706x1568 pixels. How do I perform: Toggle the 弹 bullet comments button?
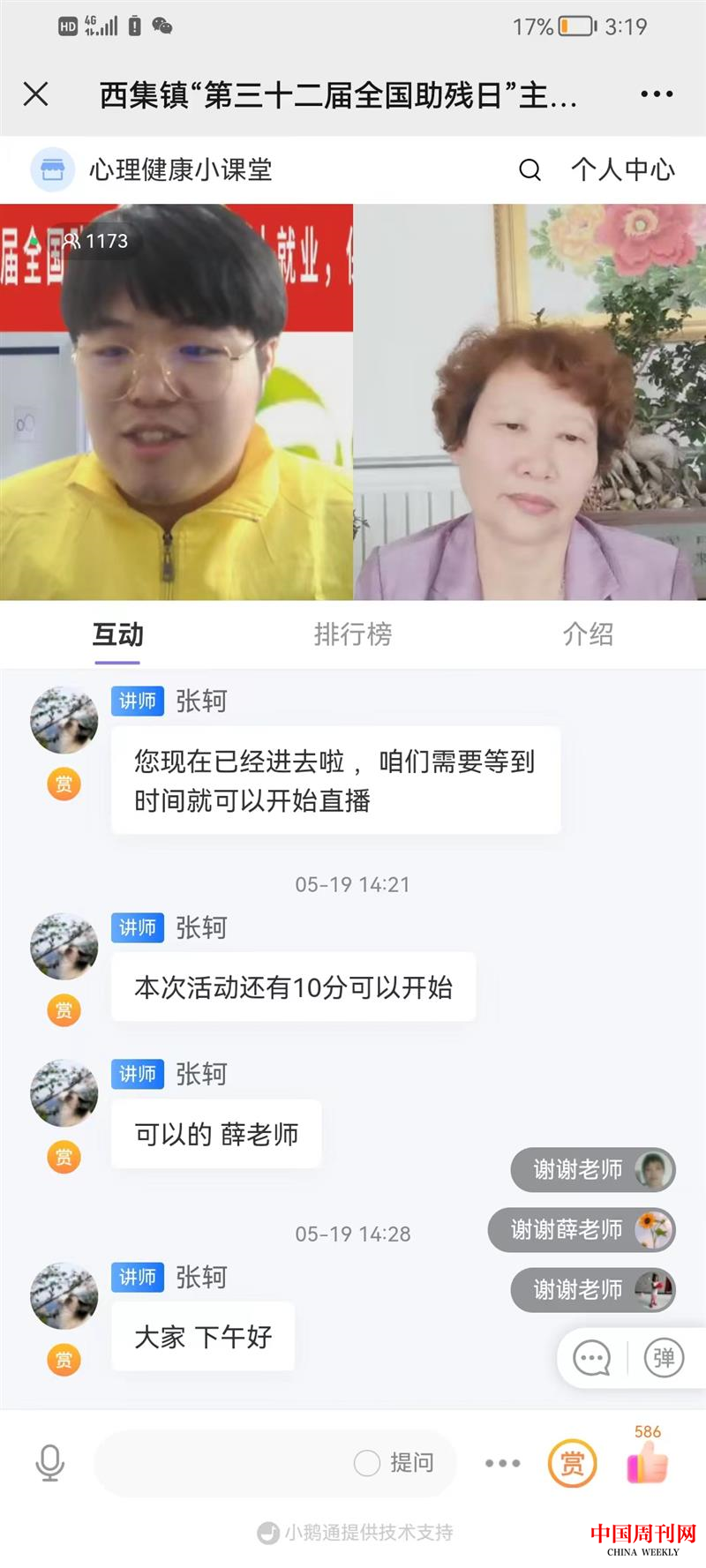[x=664, y=1358]
